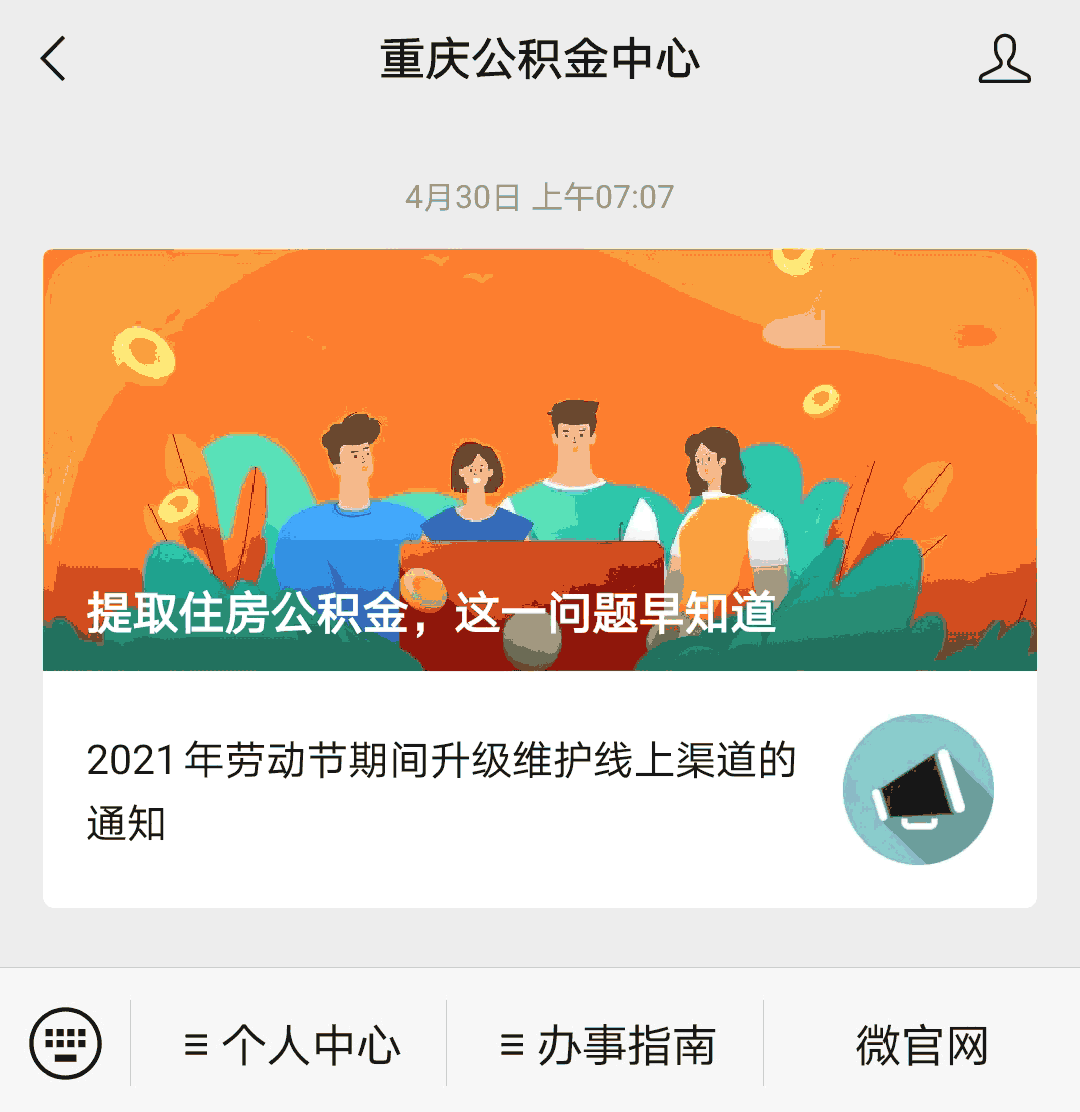Go back from 重庆公积金中心 chat

(54, 59)
